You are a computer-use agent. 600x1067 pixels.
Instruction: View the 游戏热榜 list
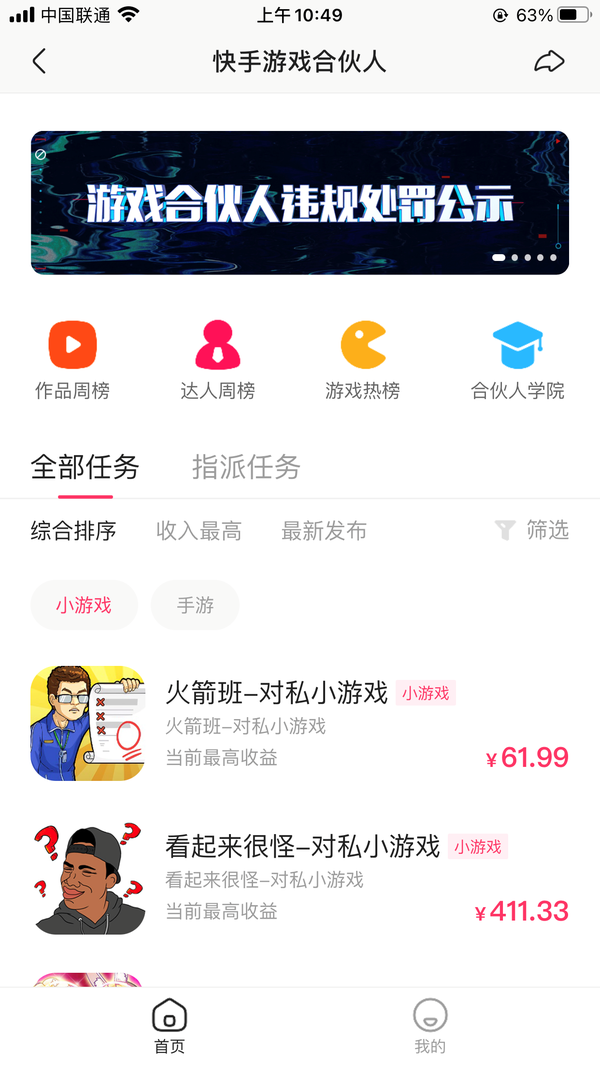coord(363,360)
